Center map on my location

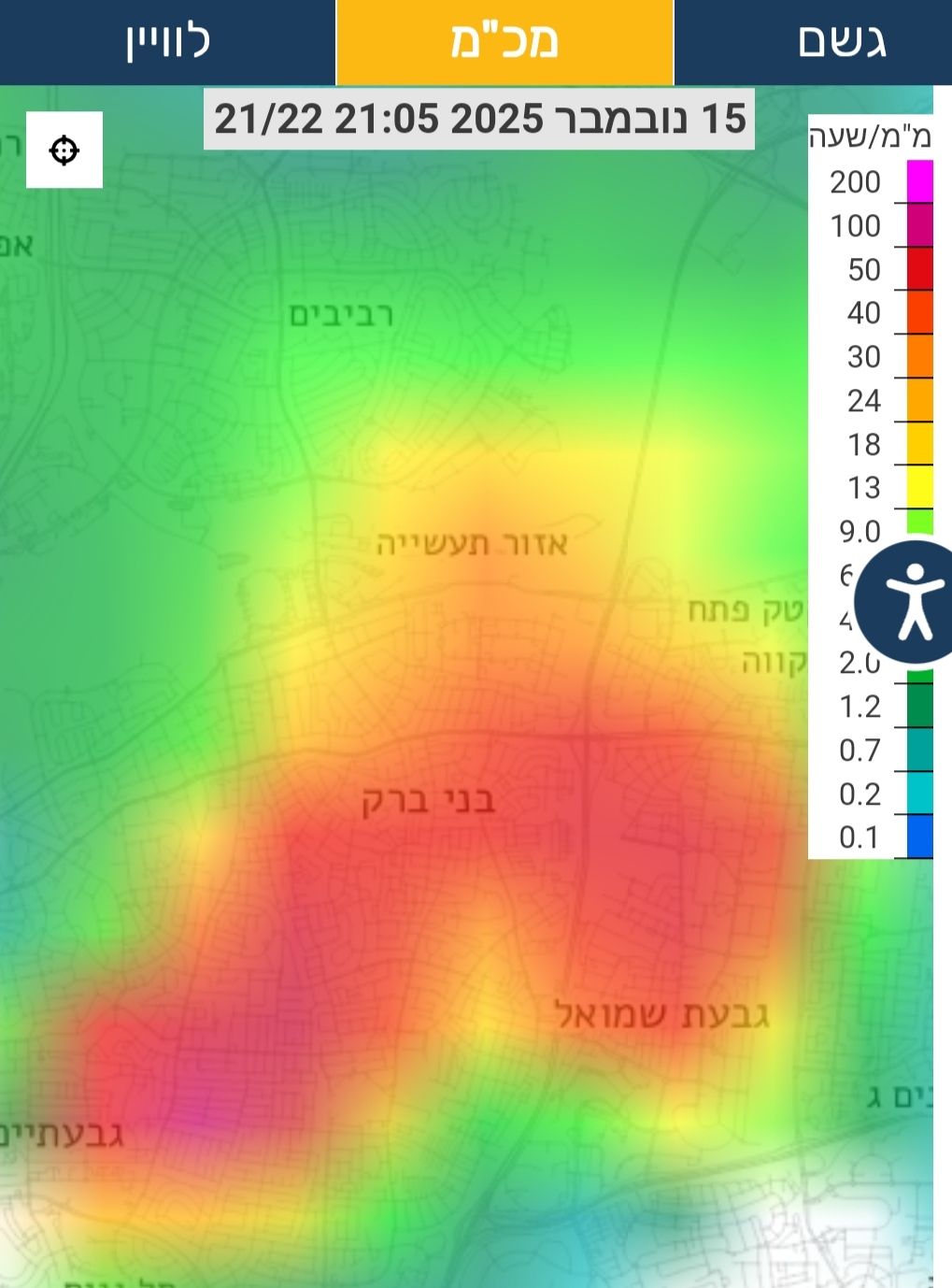pyautogui.click(x=64, y=150)
